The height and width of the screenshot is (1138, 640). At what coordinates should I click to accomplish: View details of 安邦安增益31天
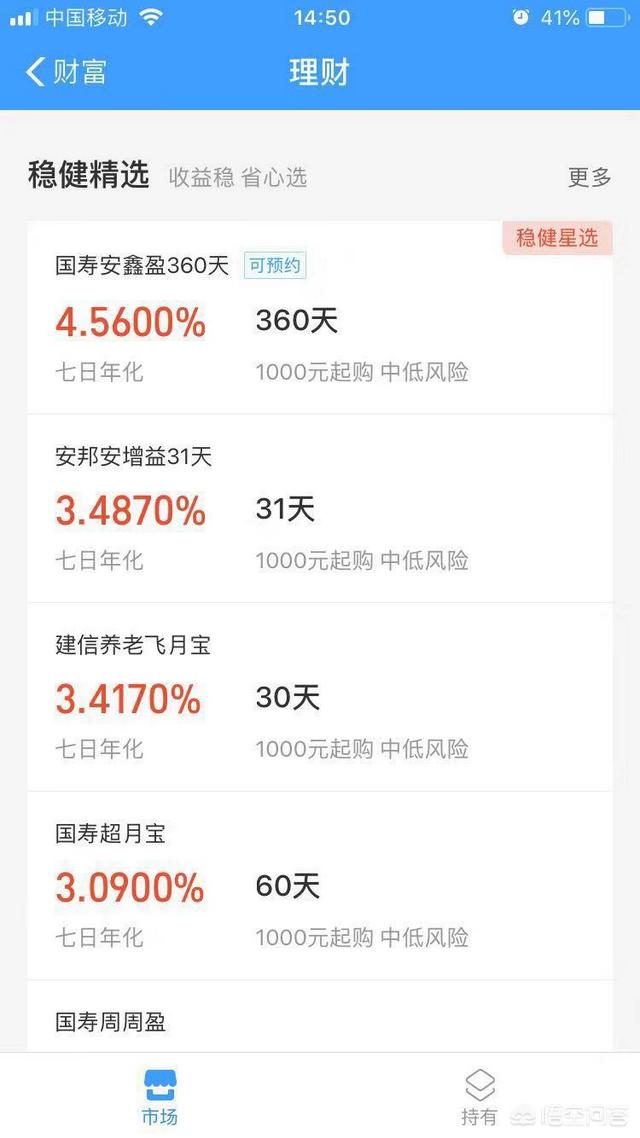click(x=320, y=509)
